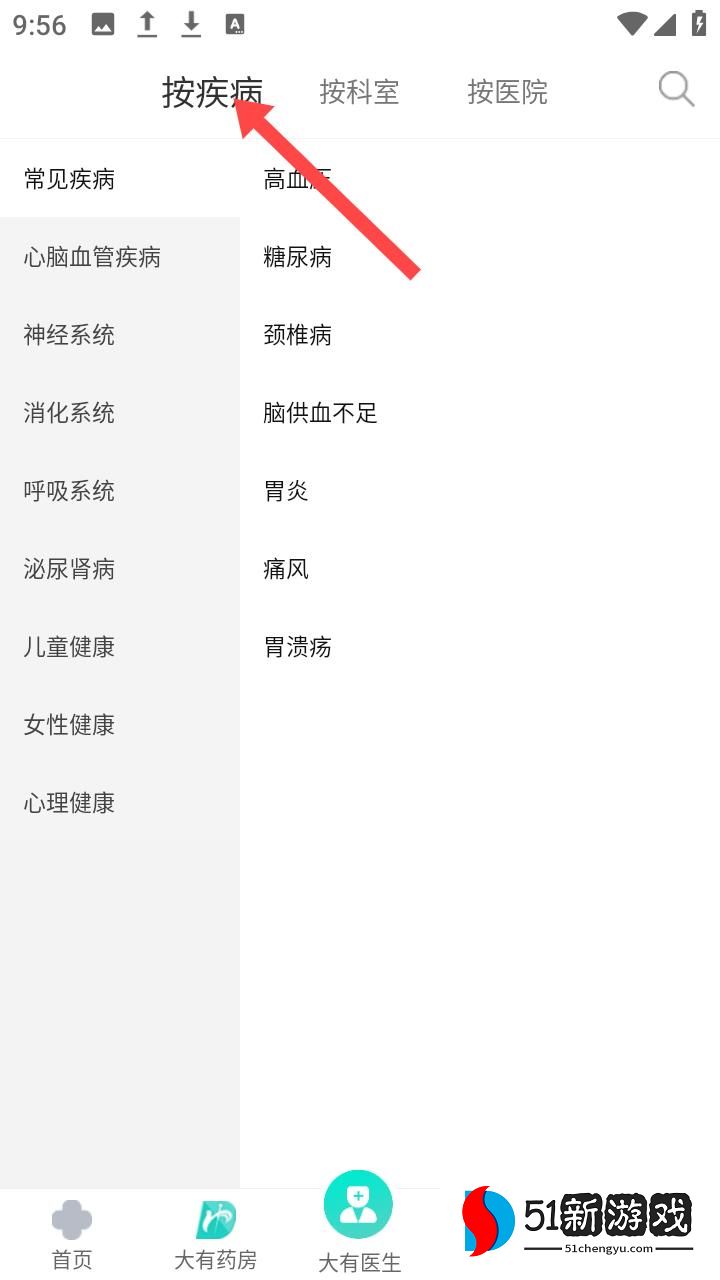Tap 脑供血不足 in the list
This screenshot has width=720, height=1280.
(320, 413)
